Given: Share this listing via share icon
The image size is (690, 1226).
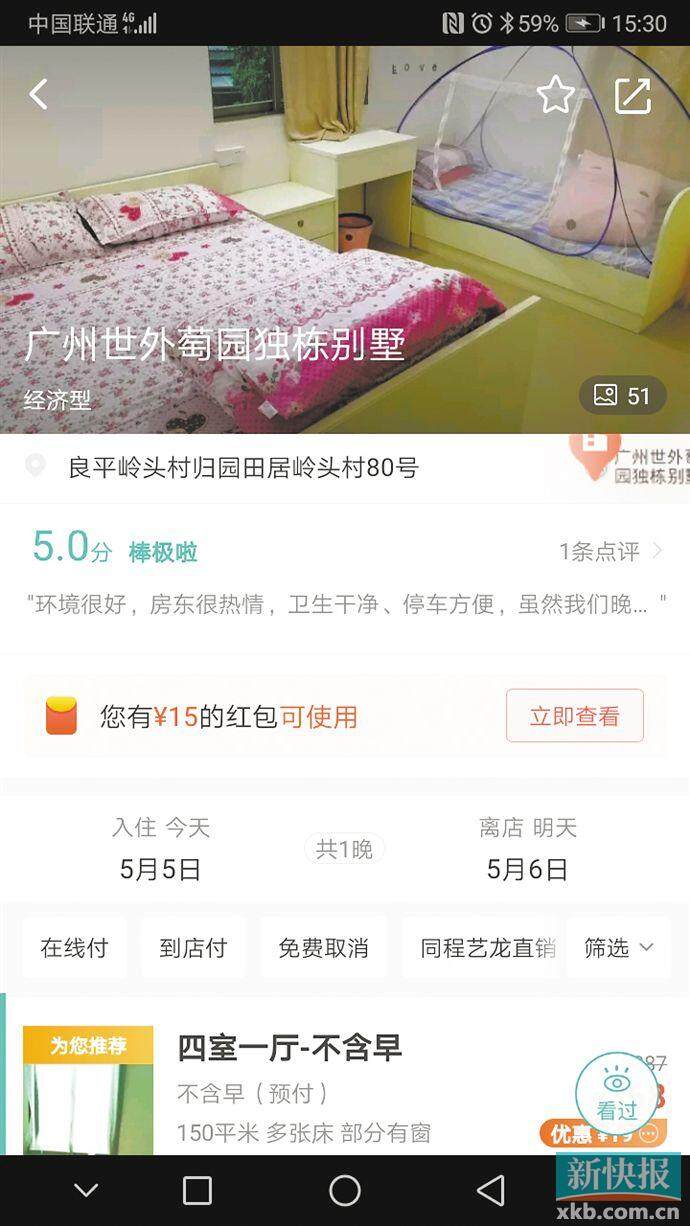Looking at the screenshot, I should tap(632, 95).
